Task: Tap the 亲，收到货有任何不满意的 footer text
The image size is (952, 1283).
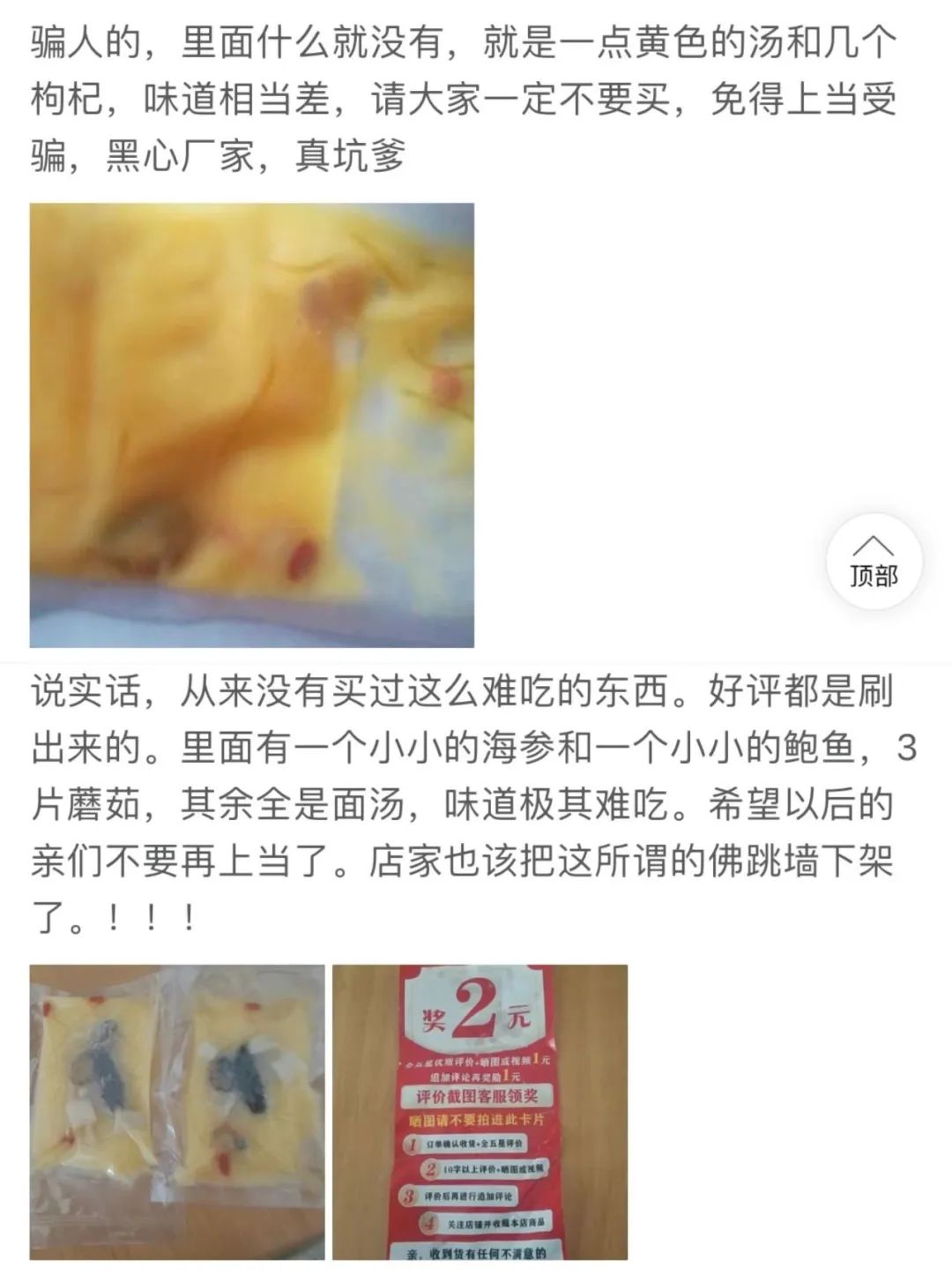Action: pos(474,1252)
